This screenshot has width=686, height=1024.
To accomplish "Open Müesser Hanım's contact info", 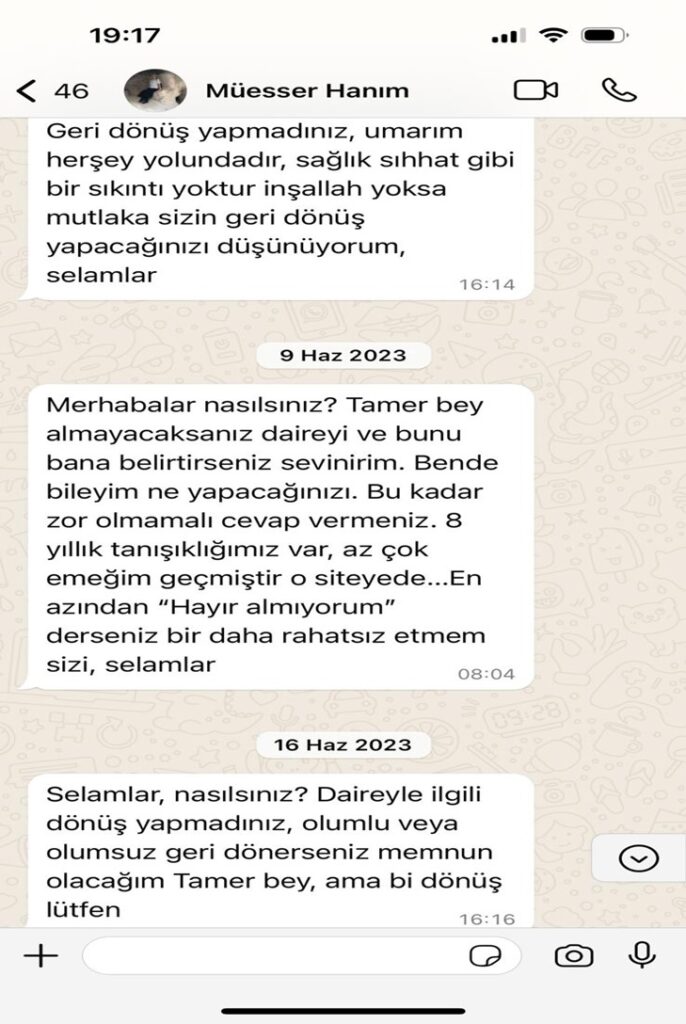I will [x=307, y=91].
